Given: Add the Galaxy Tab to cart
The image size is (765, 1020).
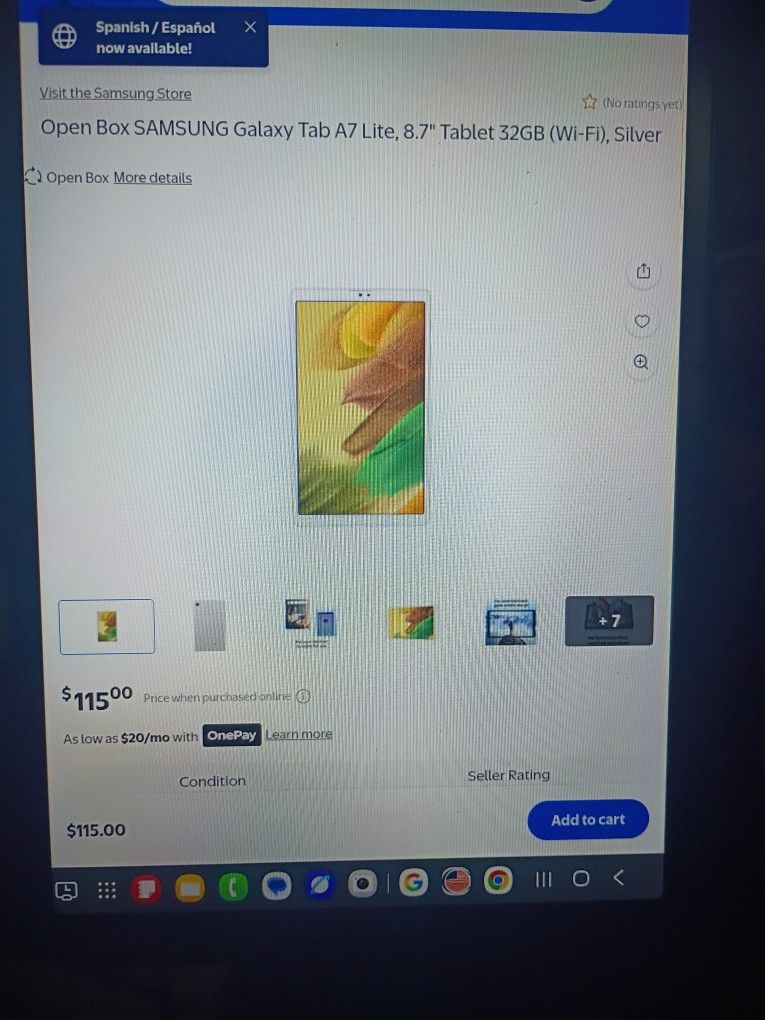Looking at the screenshot, I should 588,820.
